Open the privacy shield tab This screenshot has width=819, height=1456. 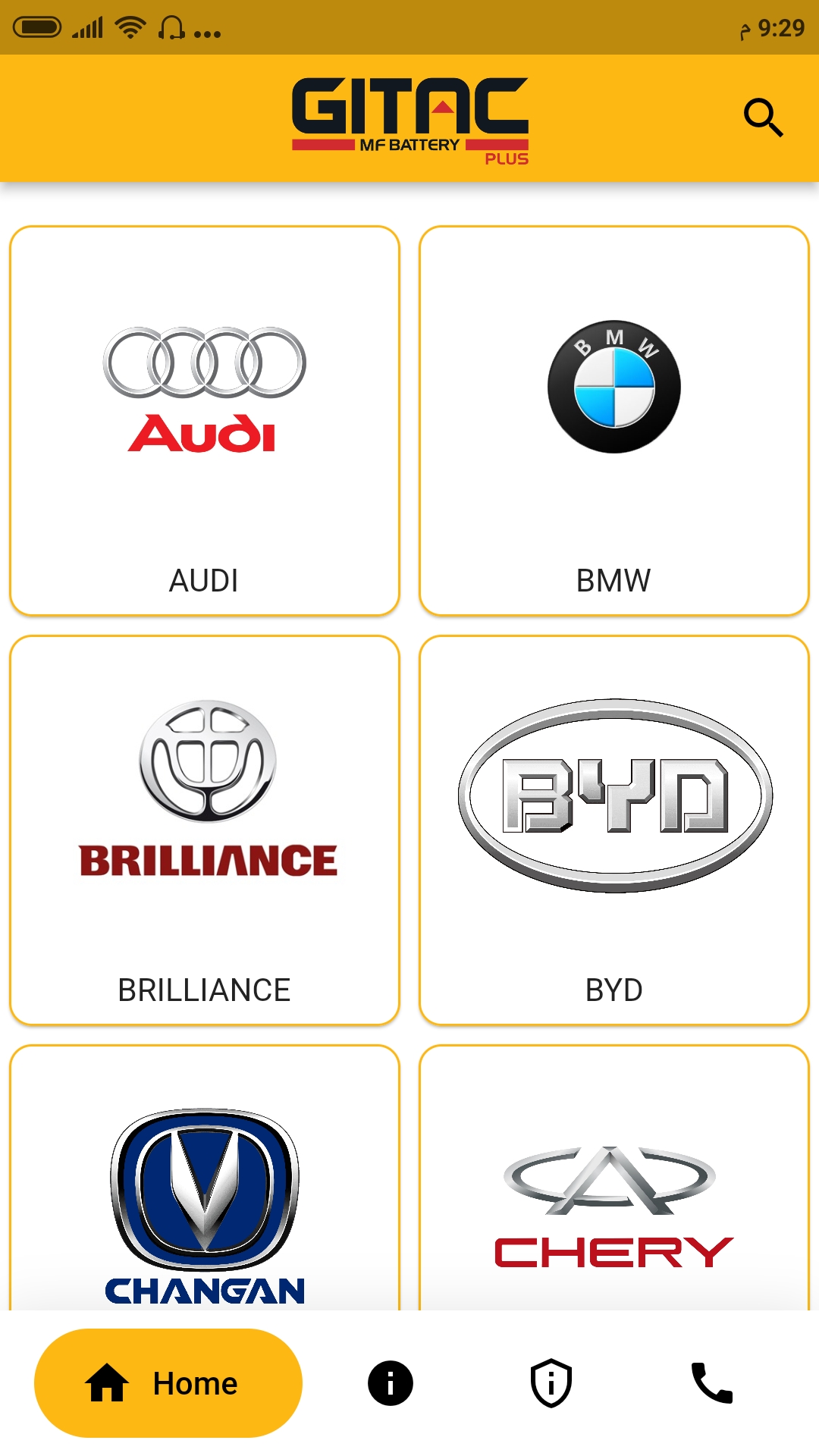click(551, 1383)
